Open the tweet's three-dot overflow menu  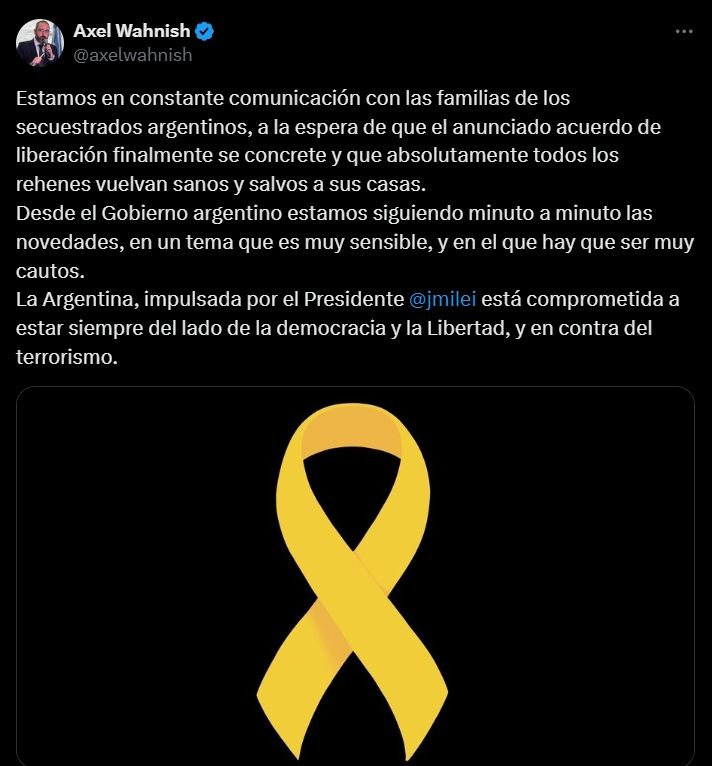(x=684, y=32)
